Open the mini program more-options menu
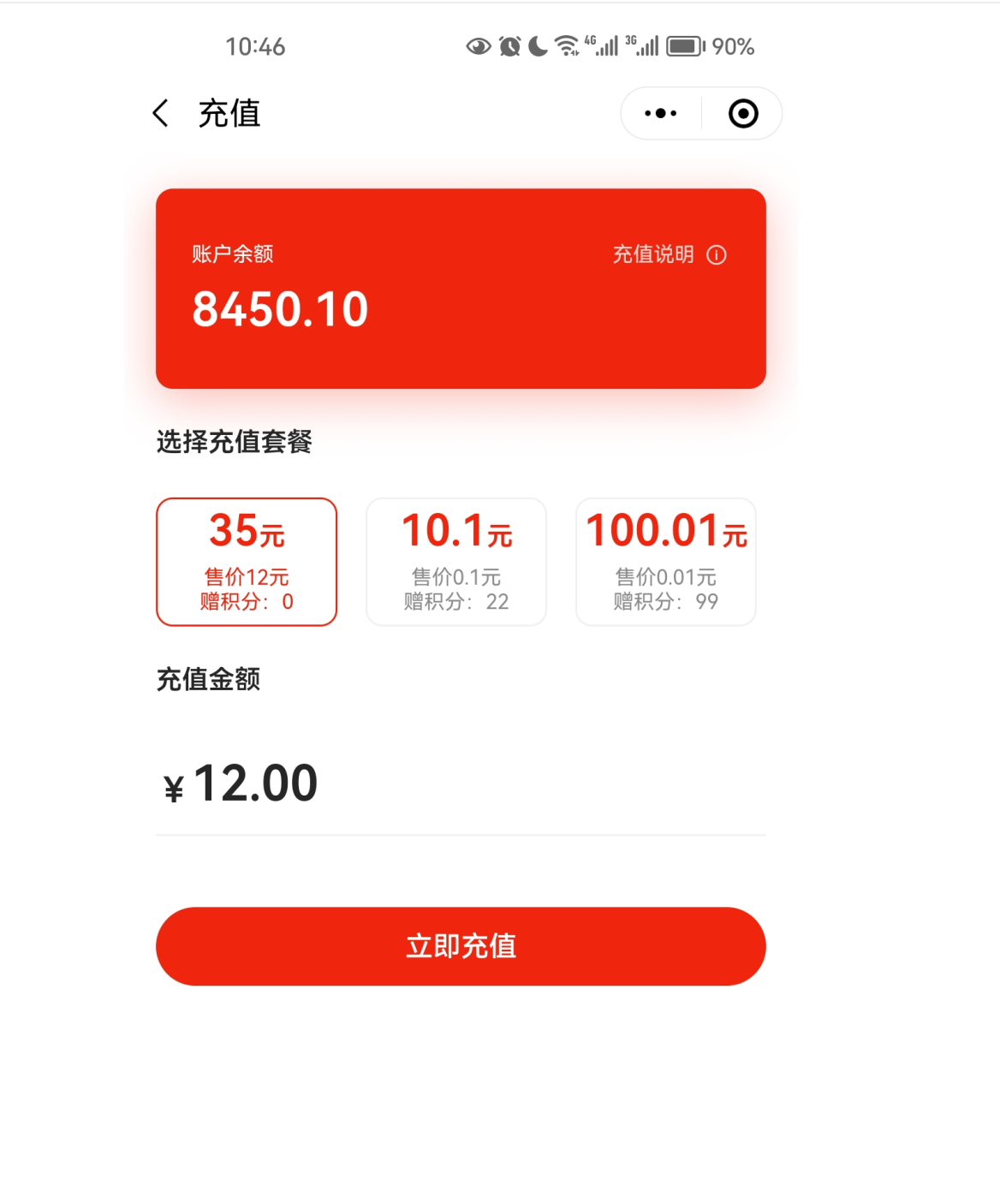Screen dimensions: 1000x1204 pos(661,113)
